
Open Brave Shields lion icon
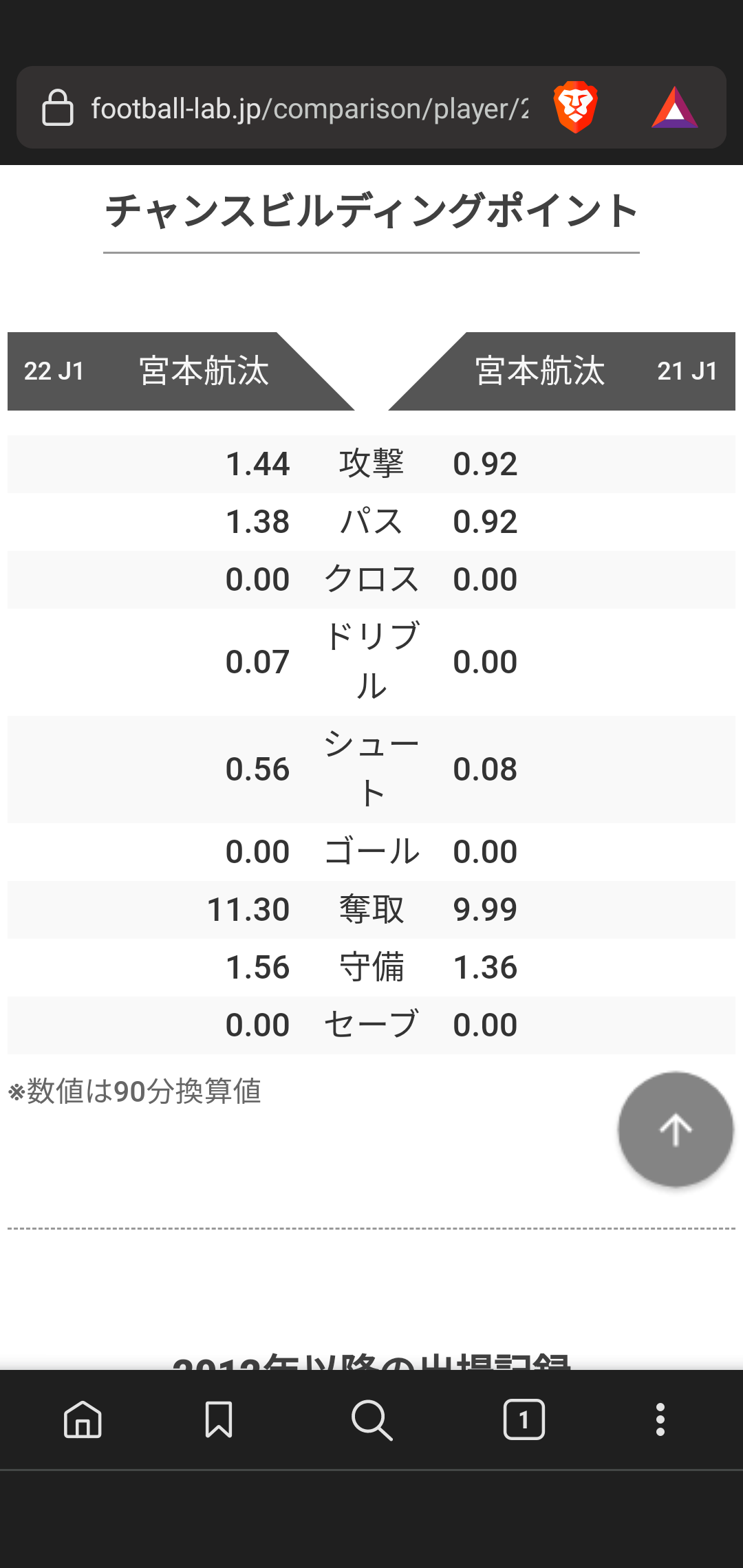click(575, 107)
